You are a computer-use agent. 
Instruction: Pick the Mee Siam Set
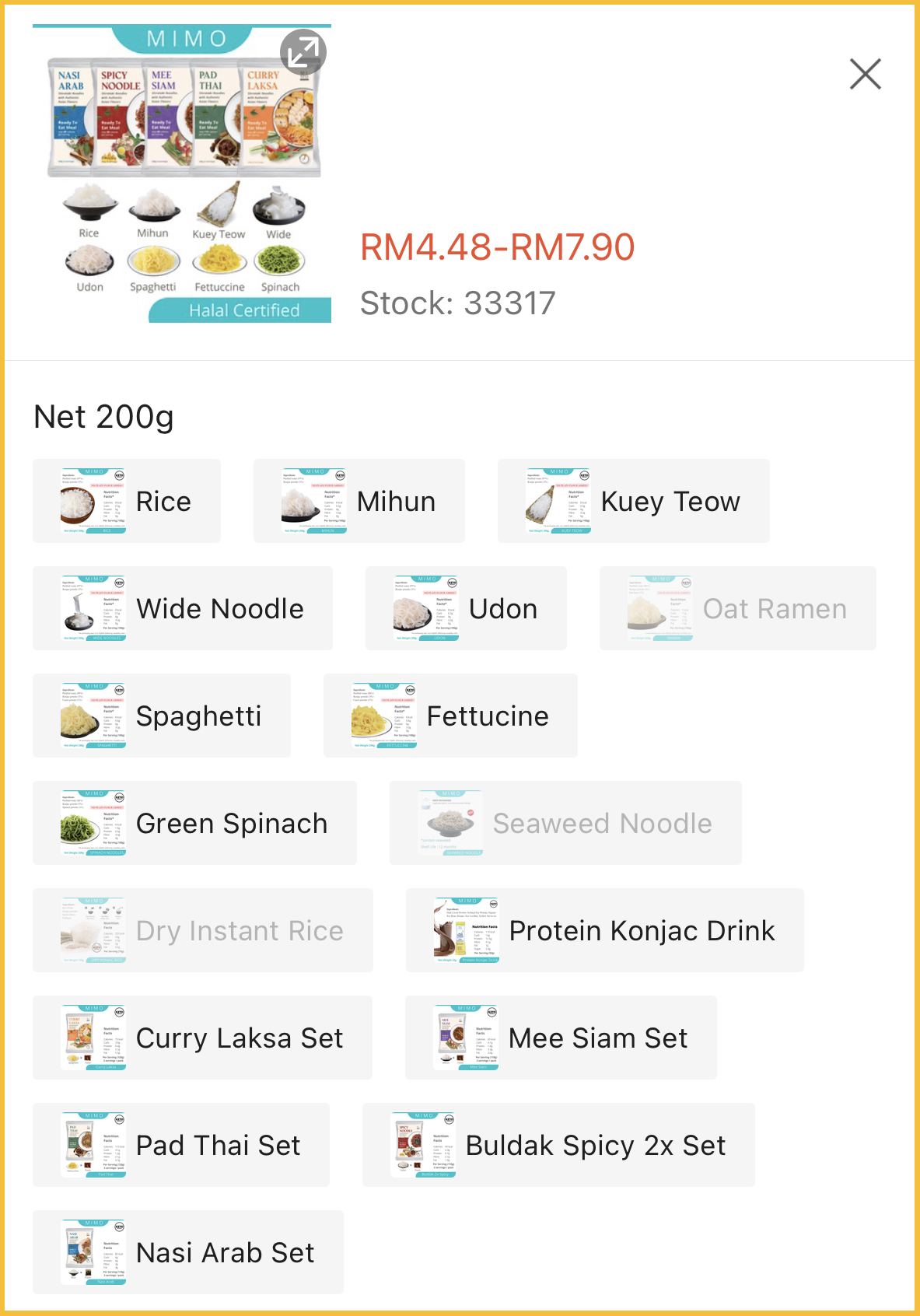click(x=561, y=1038)
